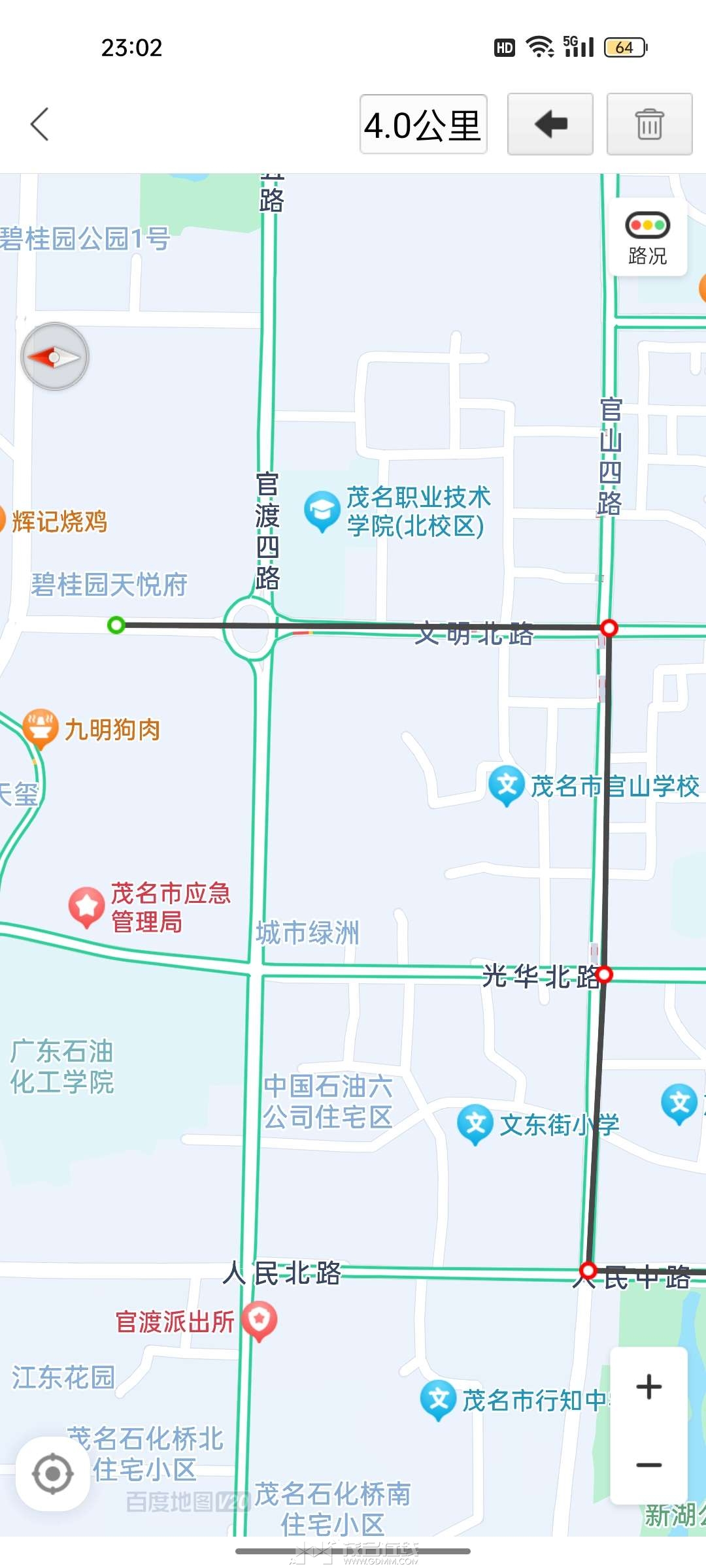The height and width of the screenshot is (1568, 706).
Task: Go back to the previous screen
Action: point(39,124)
